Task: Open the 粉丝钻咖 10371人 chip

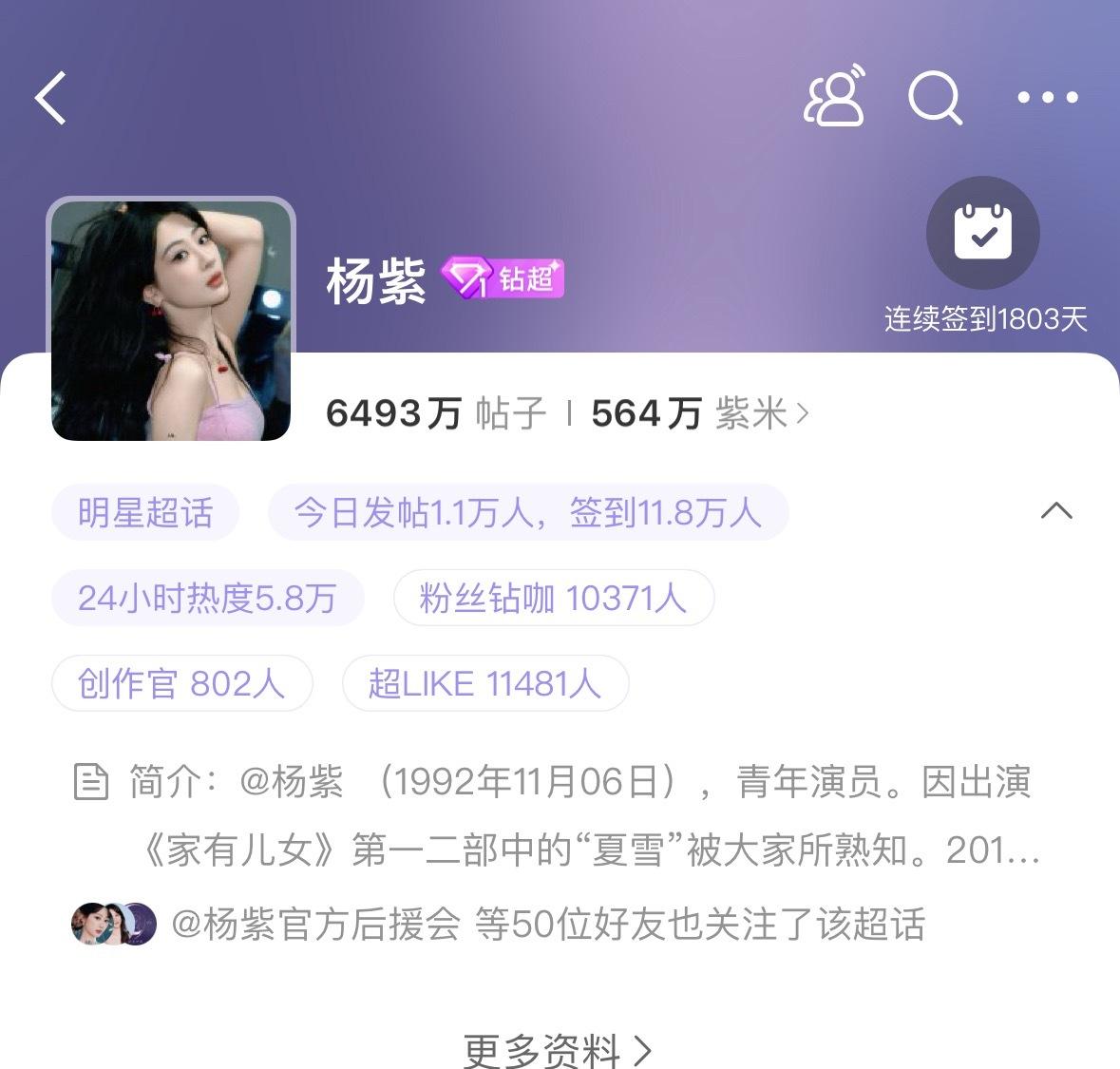Action: [553, 599]
